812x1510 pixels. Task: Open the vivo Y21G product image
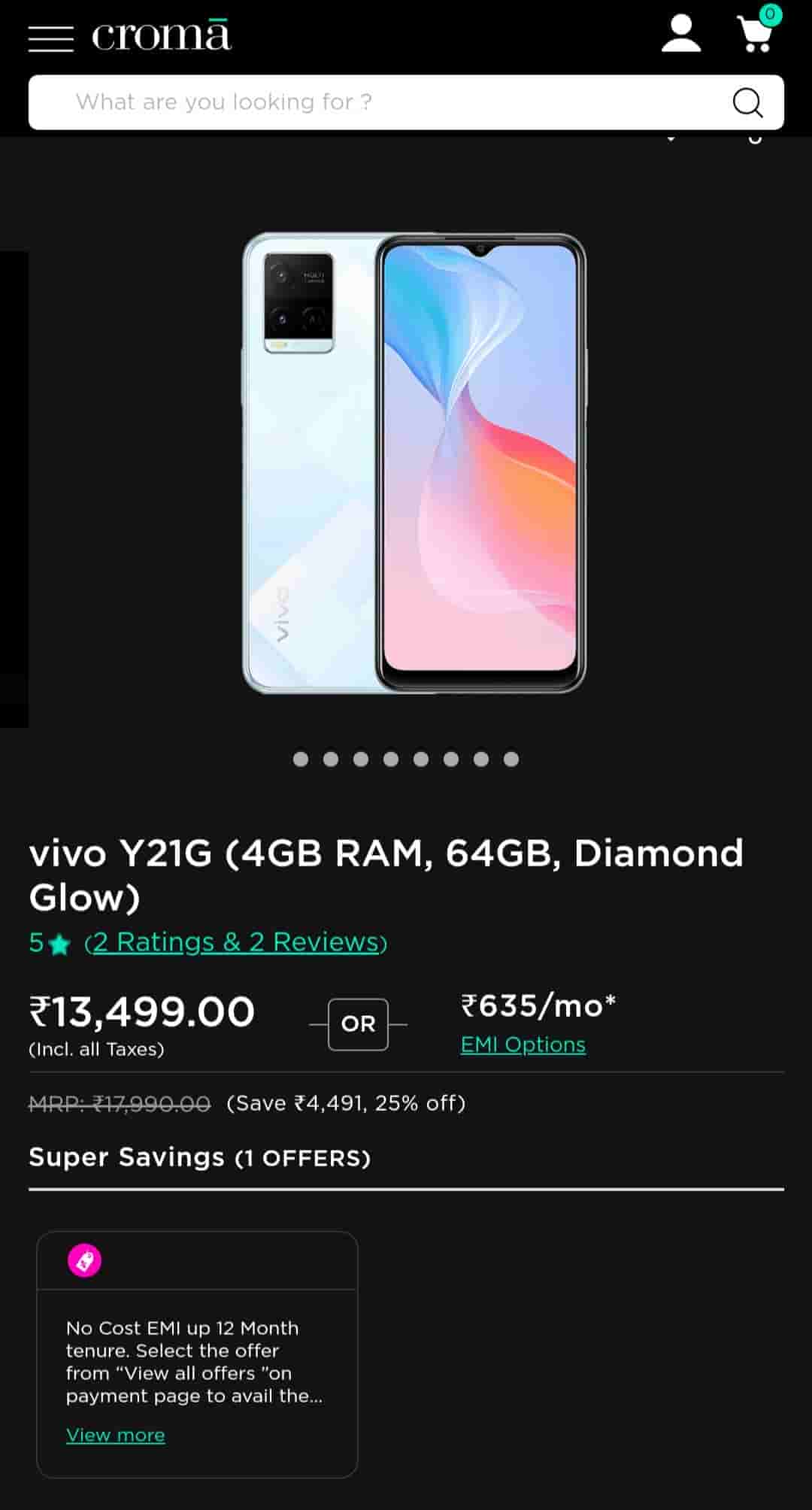tap(414, 463)
